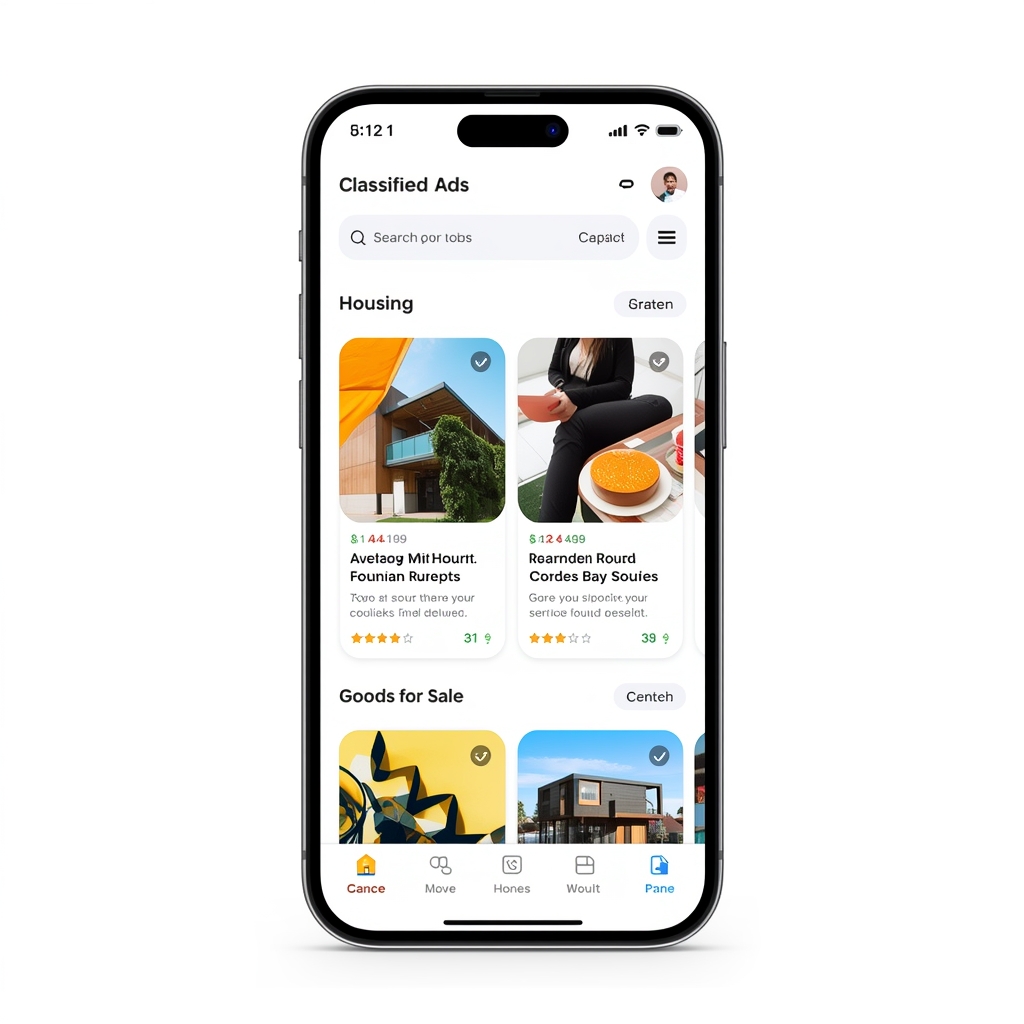Tap the small link icon near avatar
1024x1024 pixels.
click(x=627, y=184)
